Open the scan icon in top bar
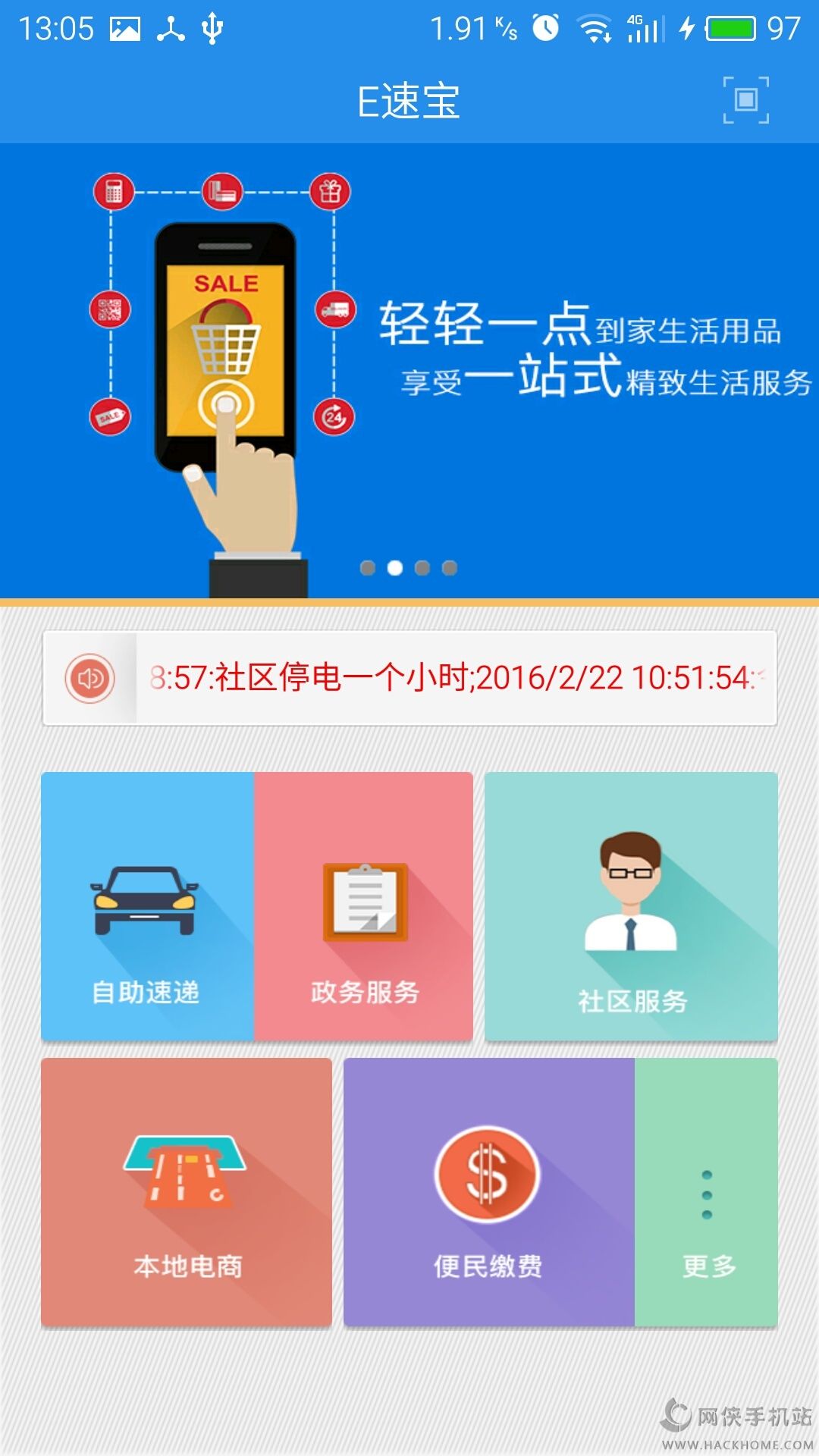Screen dimensions: 819x1456 tap(745, 99)
